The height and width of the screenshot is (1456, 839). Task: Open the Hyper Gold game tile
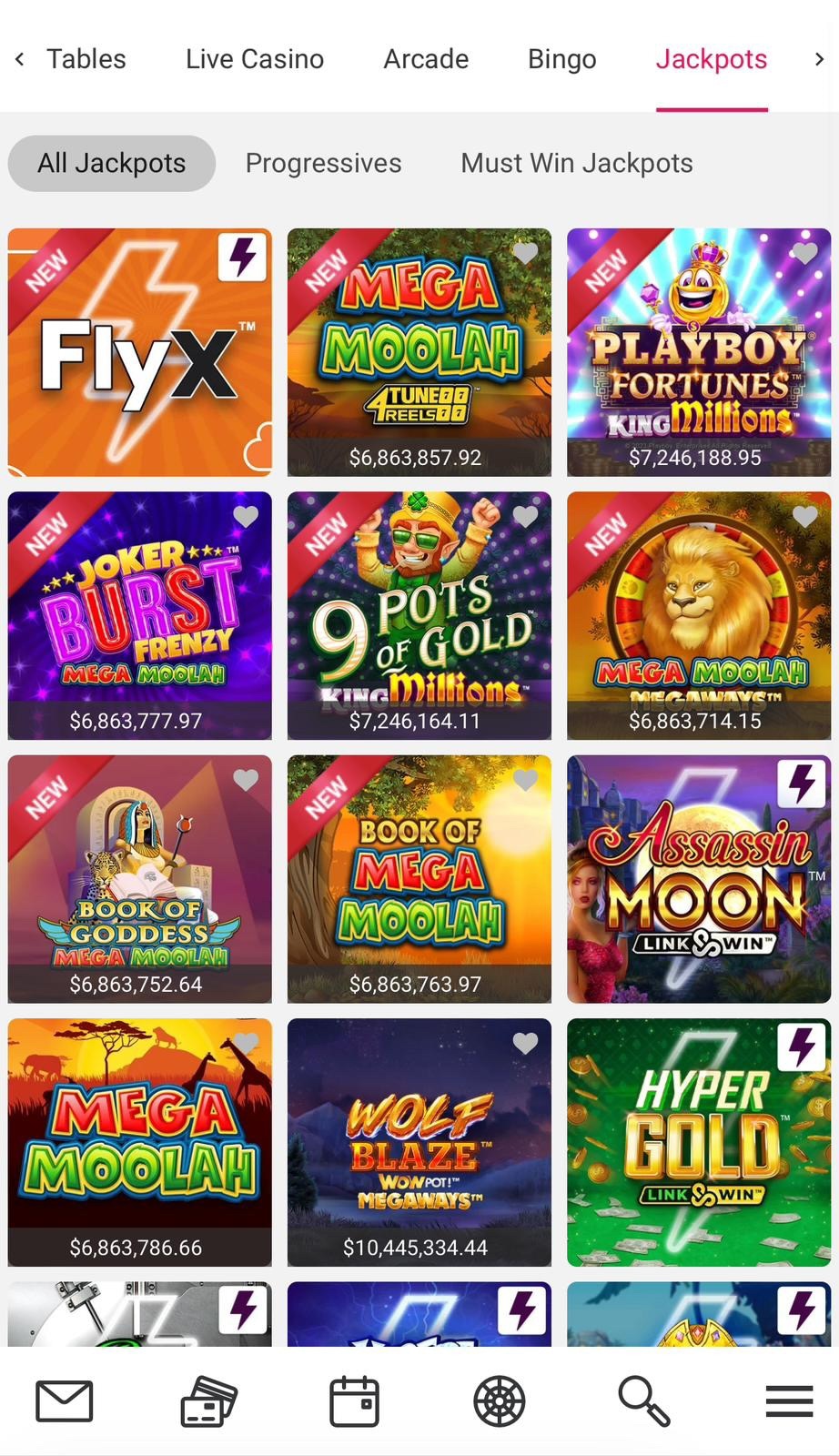point(698,1142)
